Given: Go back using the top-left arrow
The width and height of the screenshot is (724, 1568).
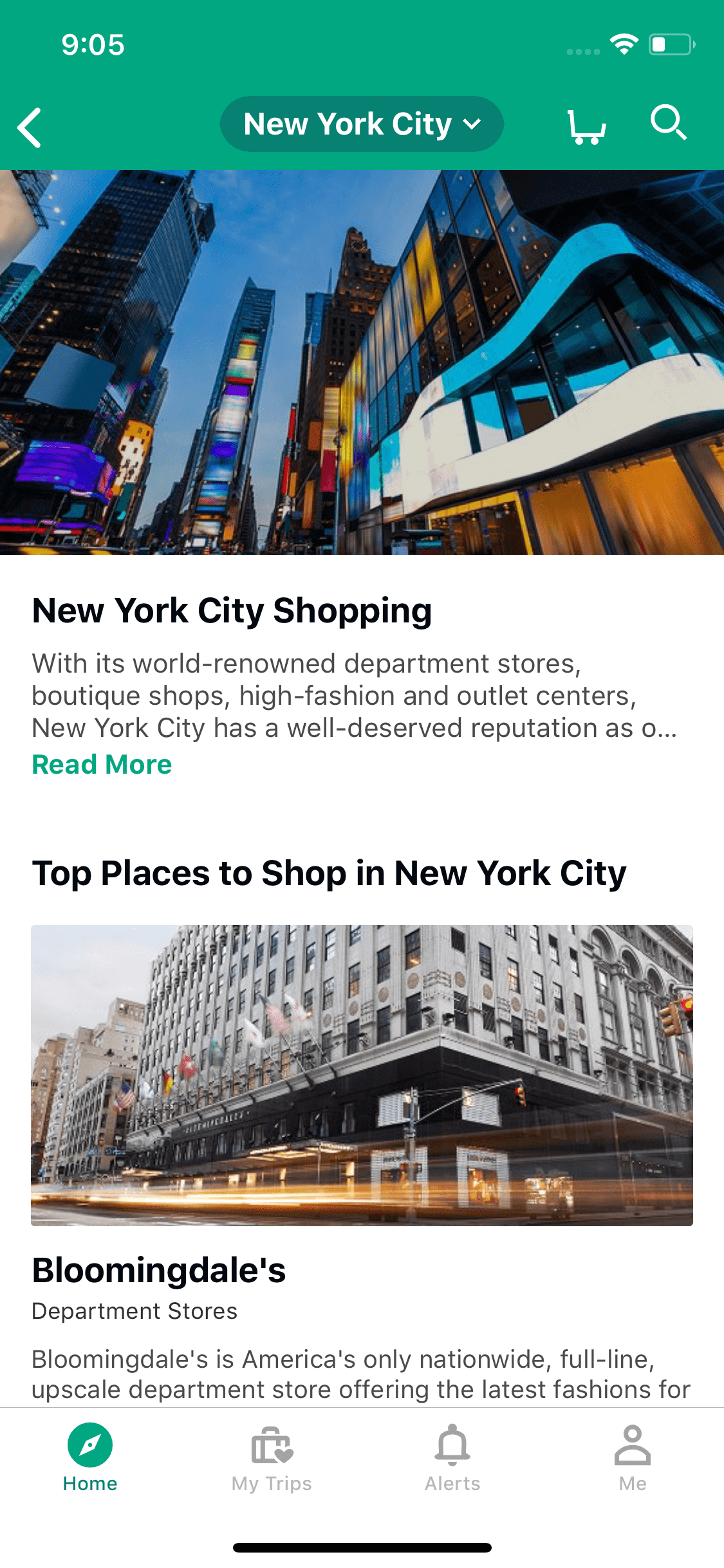Looking at the screenshot, I should 30,127.
